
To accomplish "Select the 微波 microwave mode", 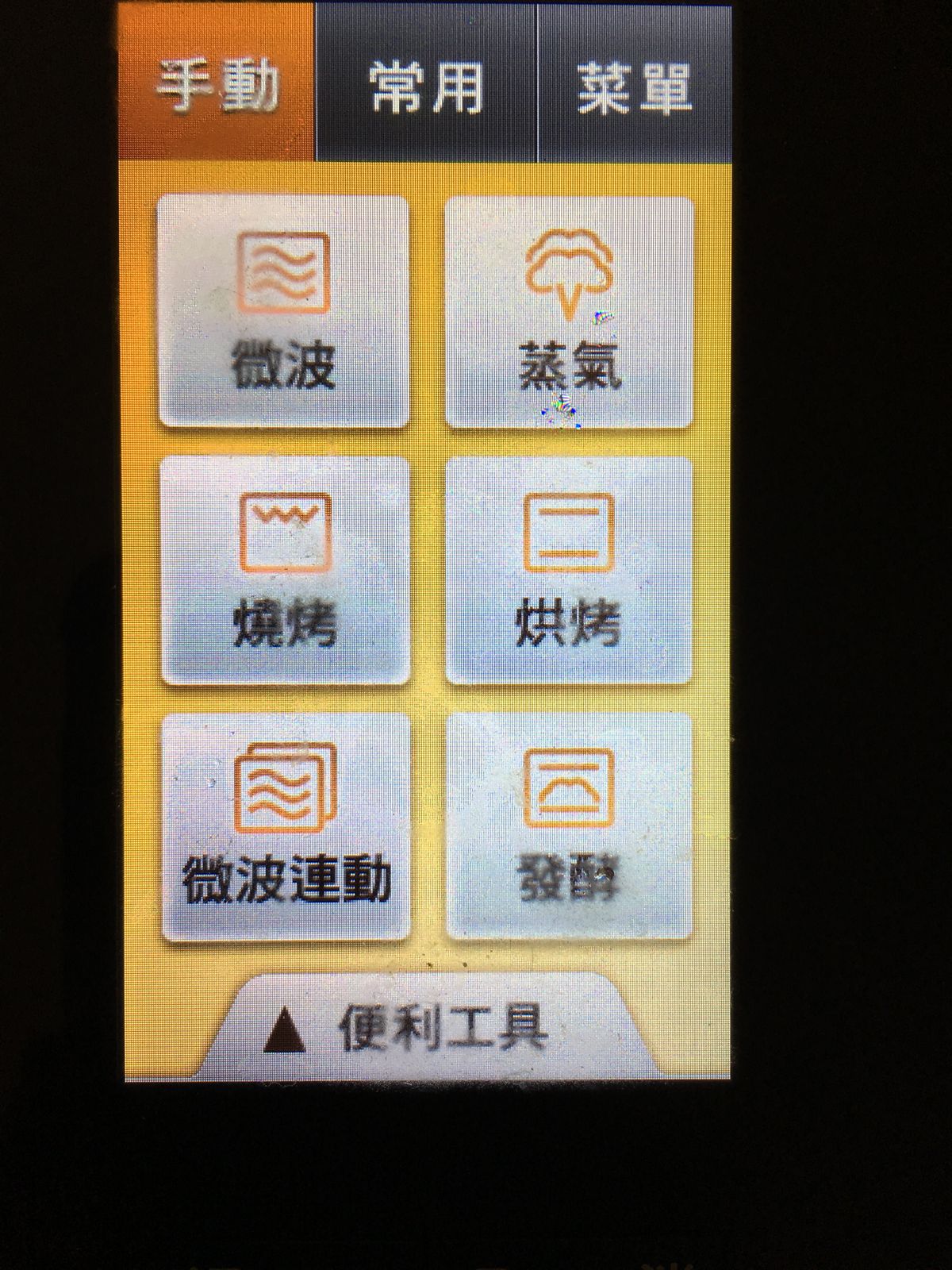I will [x=284, y=312].
